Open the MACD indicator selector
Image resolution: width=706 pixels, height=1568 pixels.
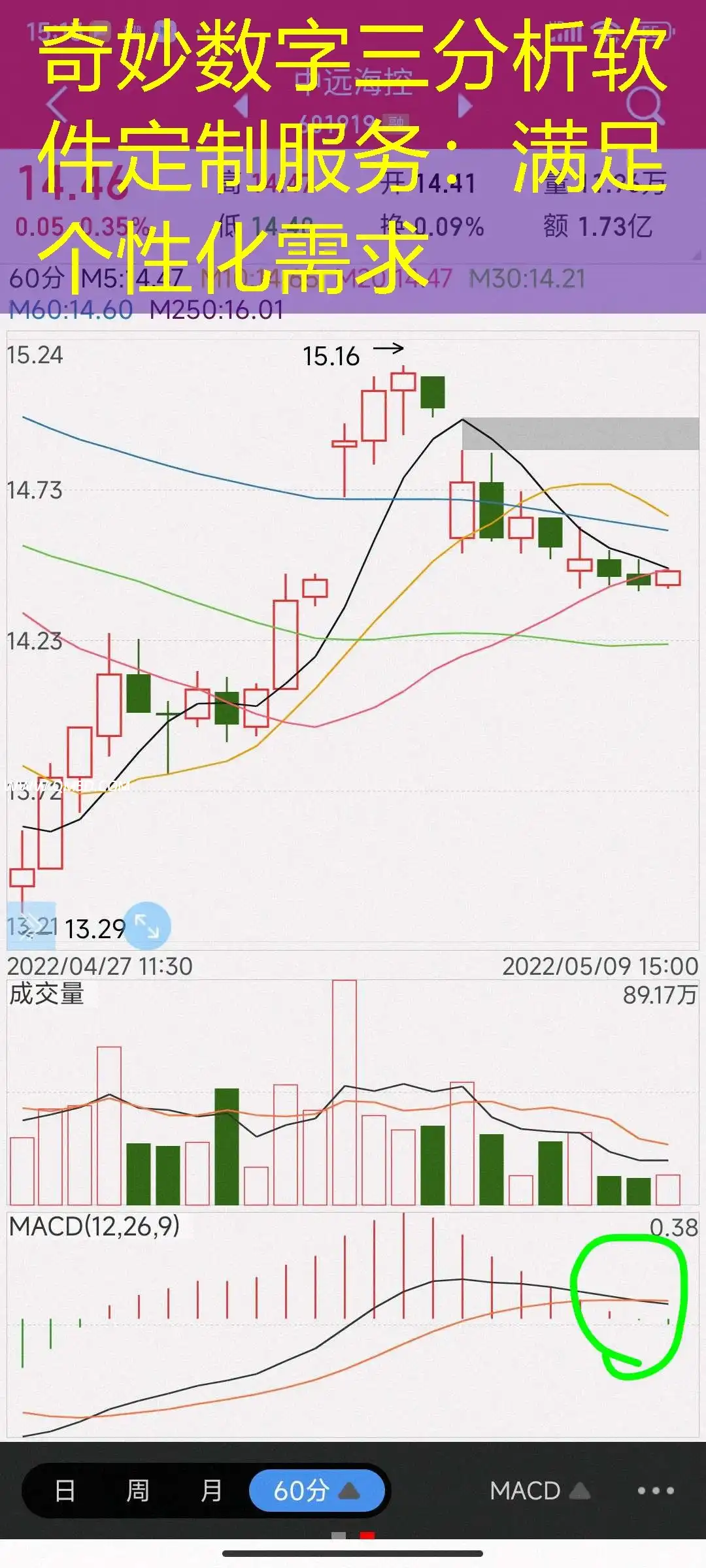coord(540,1490)
